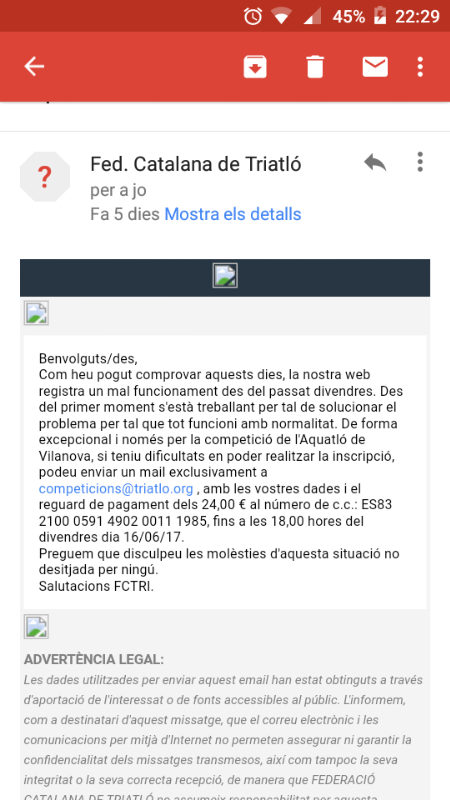The width and height of the screenshot is (450, 800).
Task: Open the top bar overflow menu
Action: coord(420,66)
